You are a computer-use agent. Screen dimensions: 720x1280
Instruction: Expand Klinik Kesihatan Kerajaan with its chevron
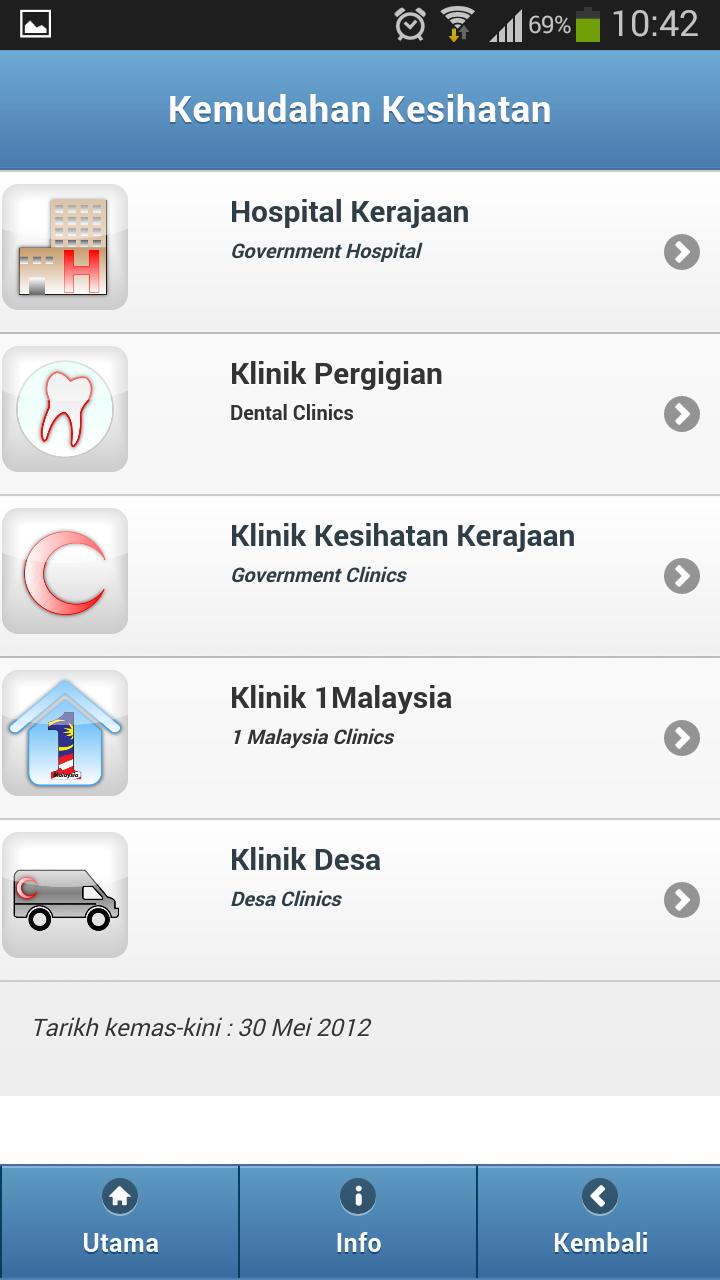pos(681,576)
